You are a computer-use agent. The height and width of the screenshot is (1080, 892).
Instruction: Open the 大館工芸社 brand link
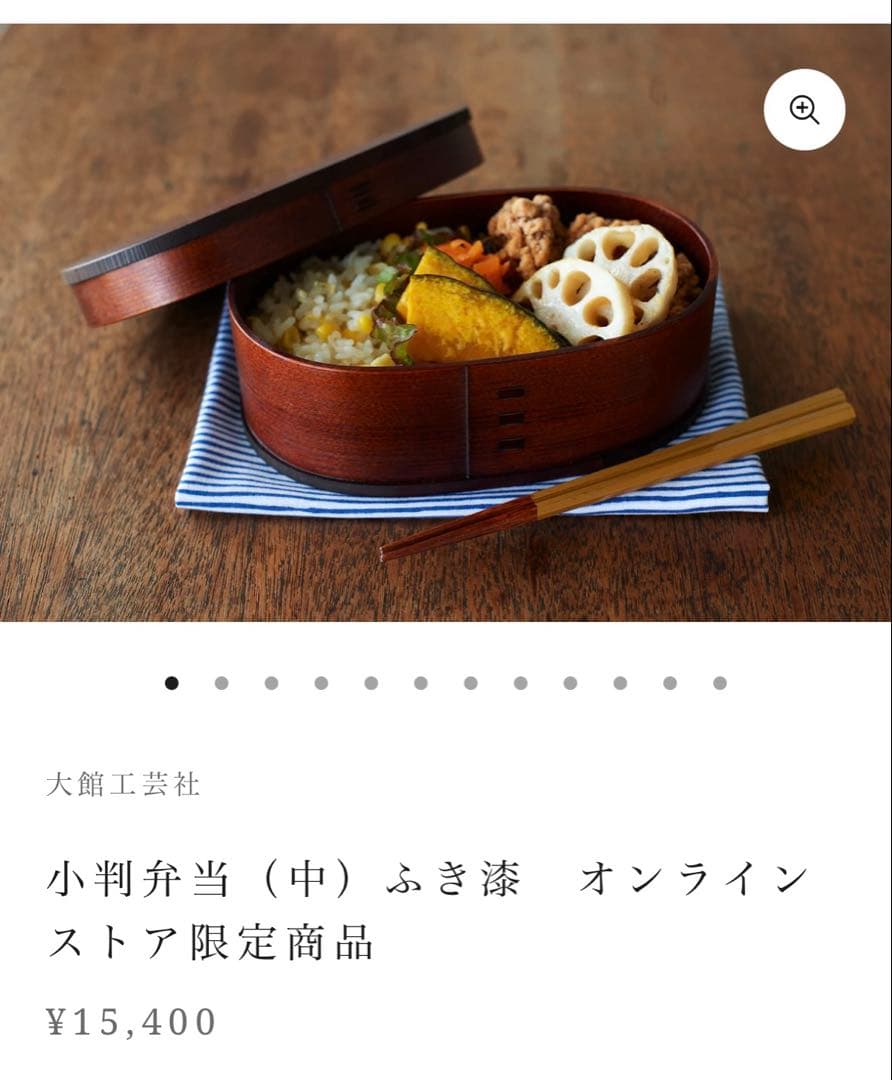point(123,785)
